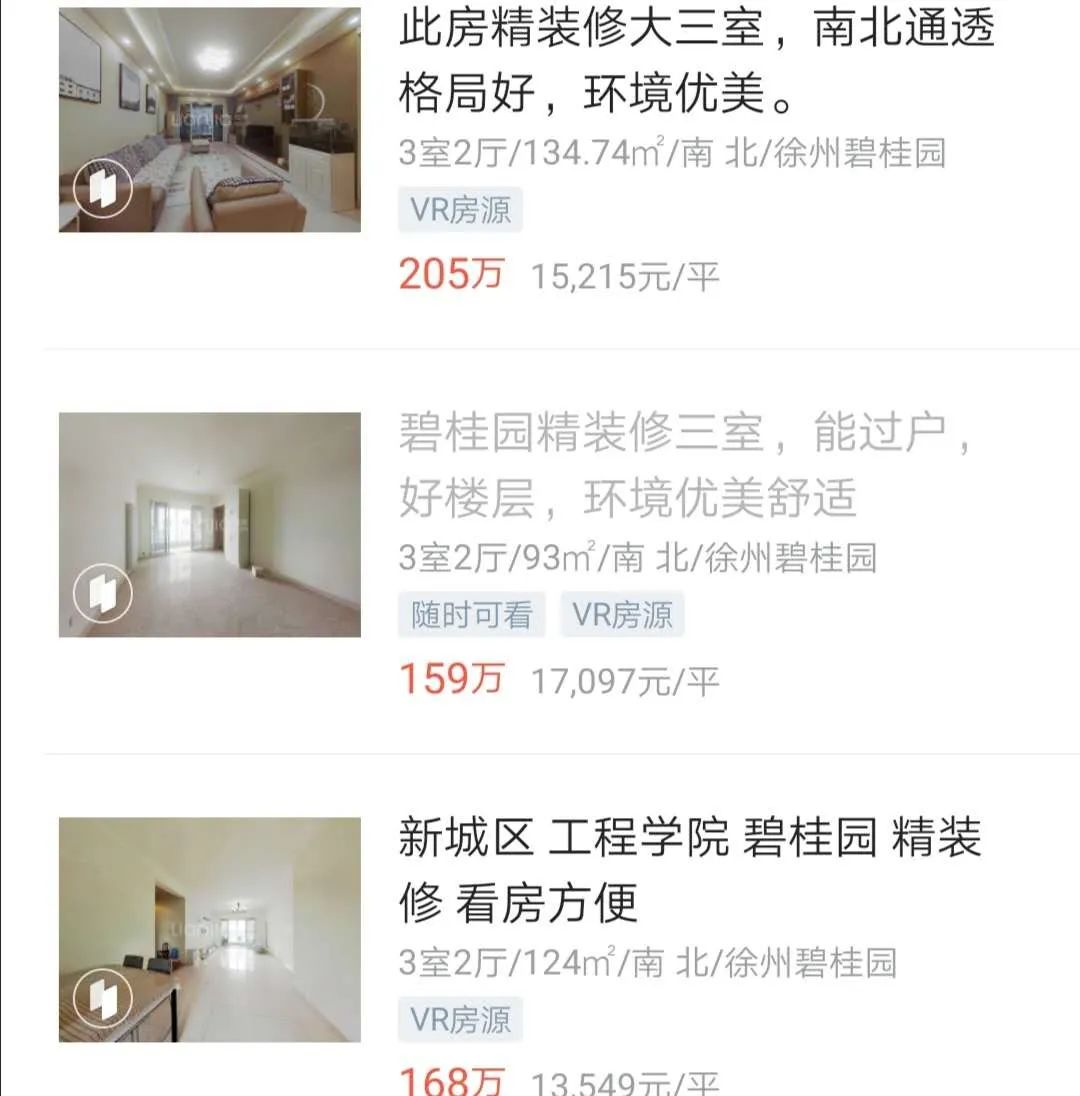
Task: Tap the photo stack icon on the 159万 listing
Action: click(104, 594)
